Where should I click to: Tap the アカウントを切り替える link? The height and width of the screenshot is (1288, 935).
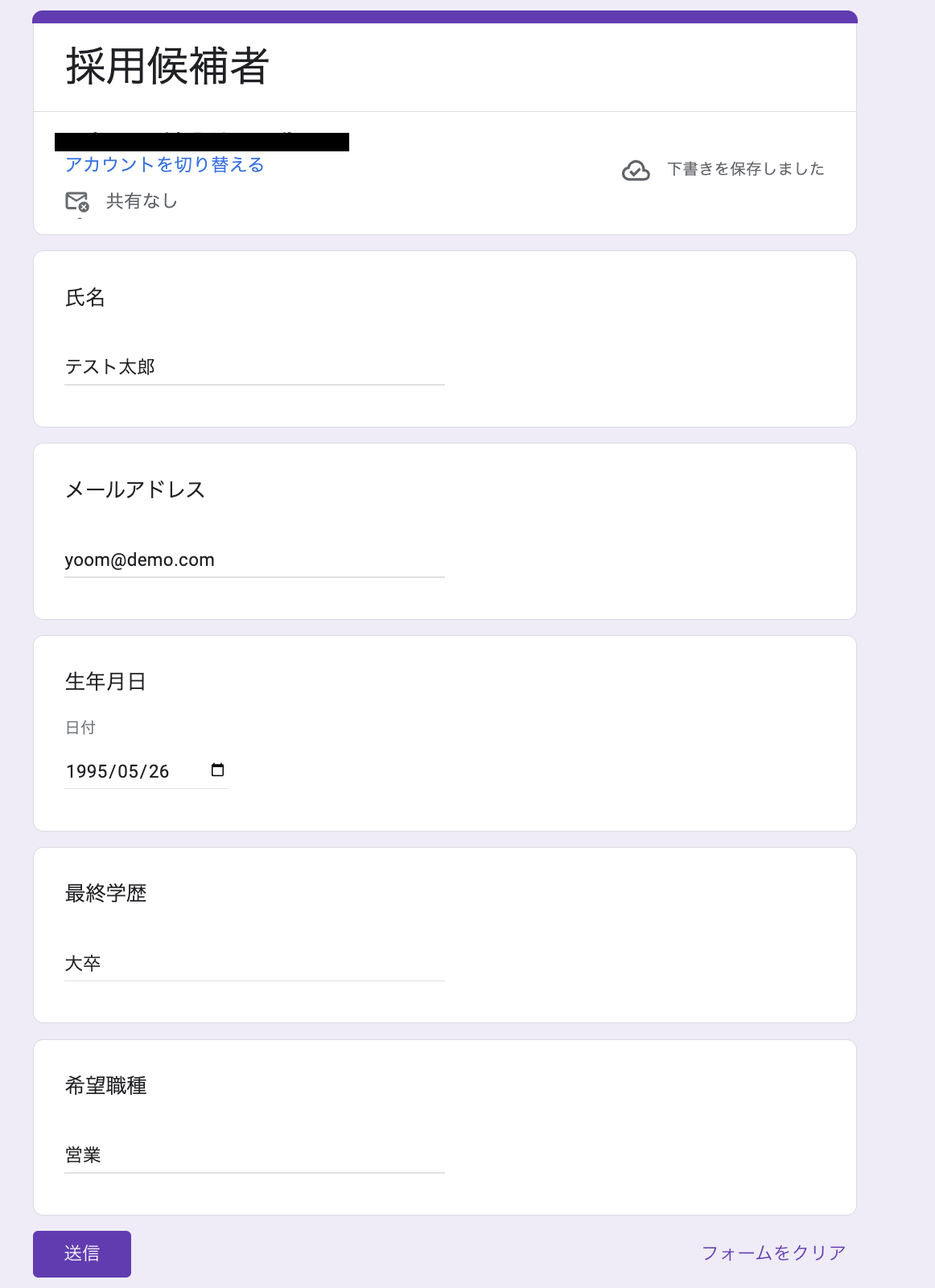[164, 165]
